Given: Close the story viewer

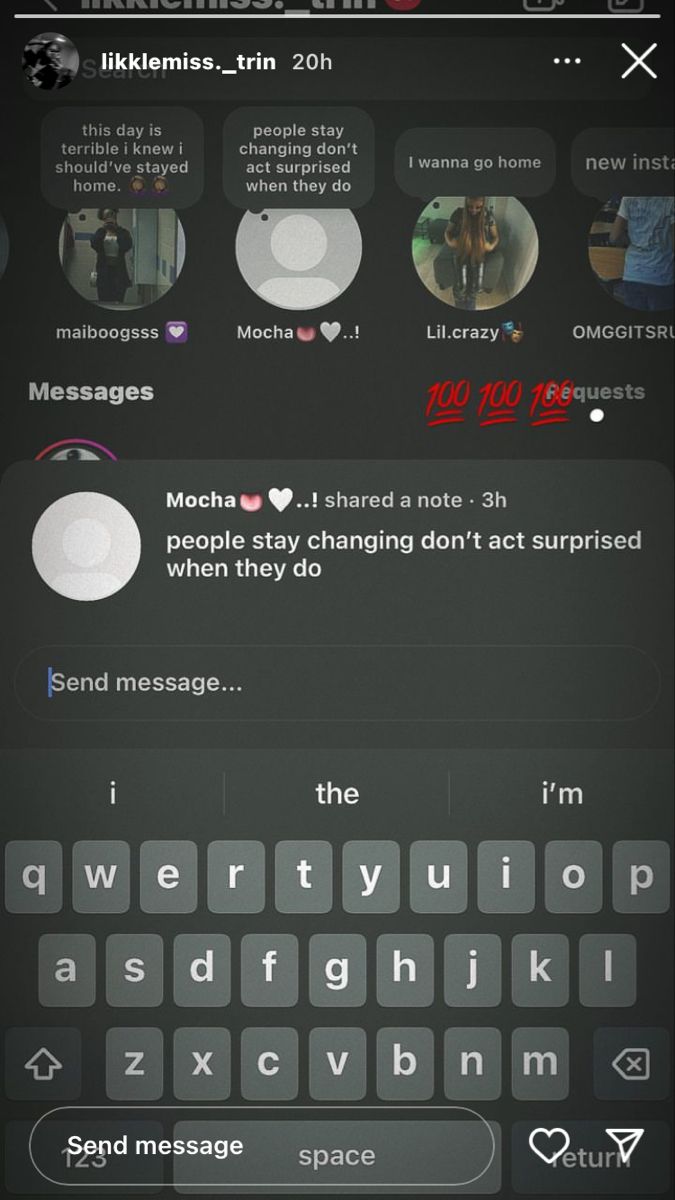Looking at the screenshot, I should (x=638, y=62).
